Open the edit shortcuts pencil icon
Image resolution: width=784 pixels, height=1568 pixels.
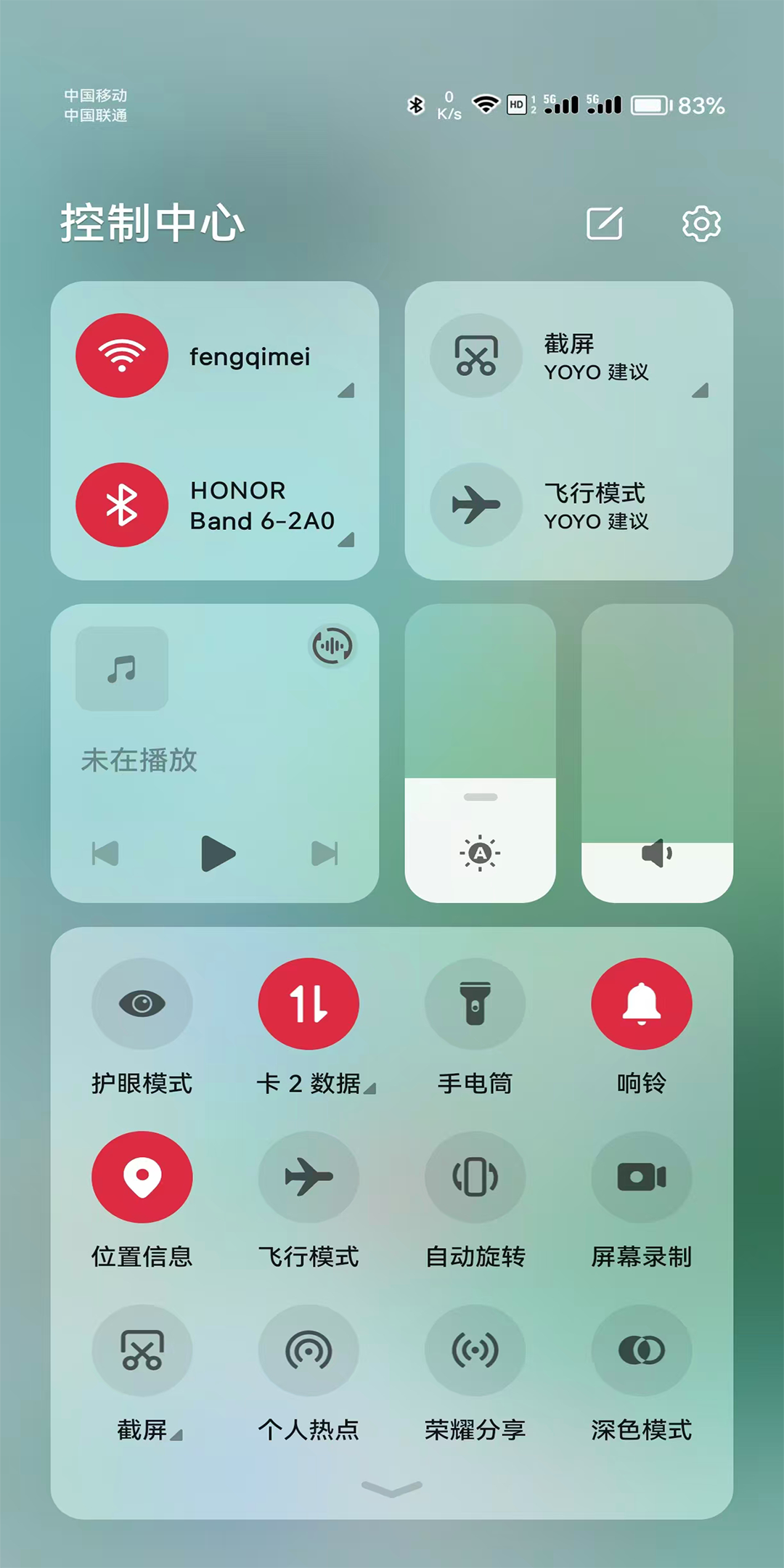604,224
